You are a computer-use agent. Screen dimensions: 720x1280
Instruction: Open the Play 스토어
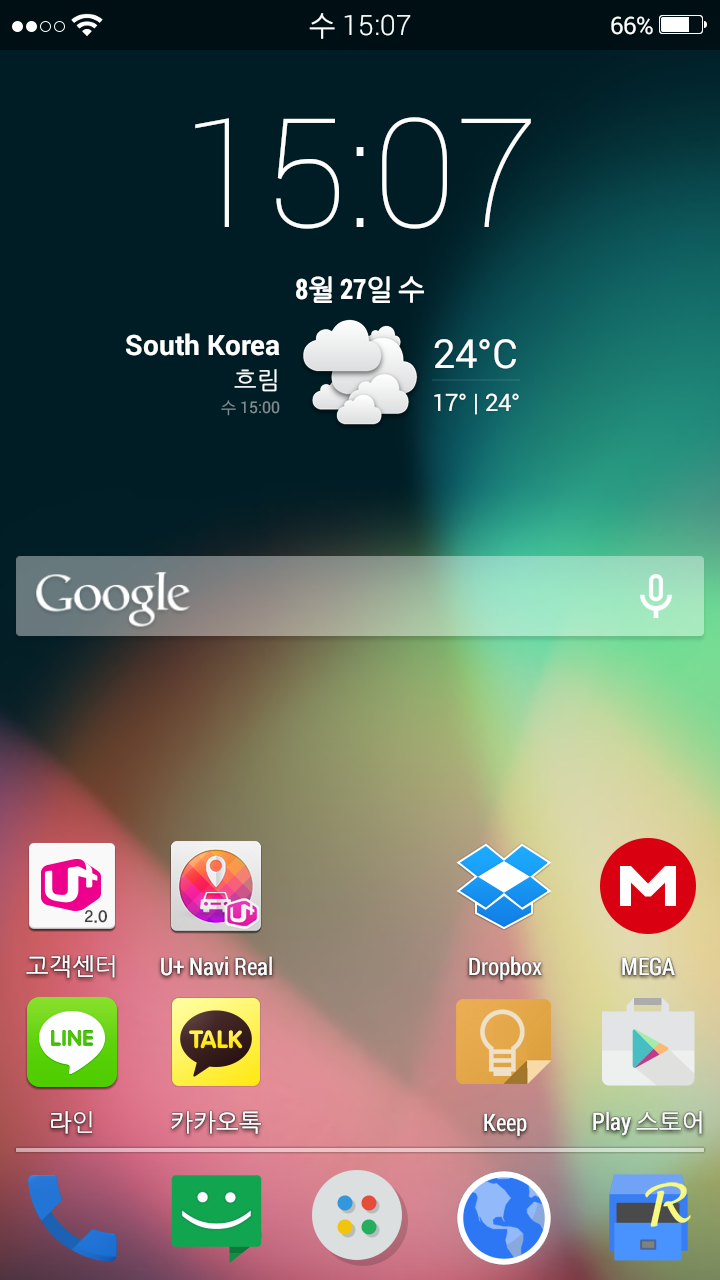647,1042
